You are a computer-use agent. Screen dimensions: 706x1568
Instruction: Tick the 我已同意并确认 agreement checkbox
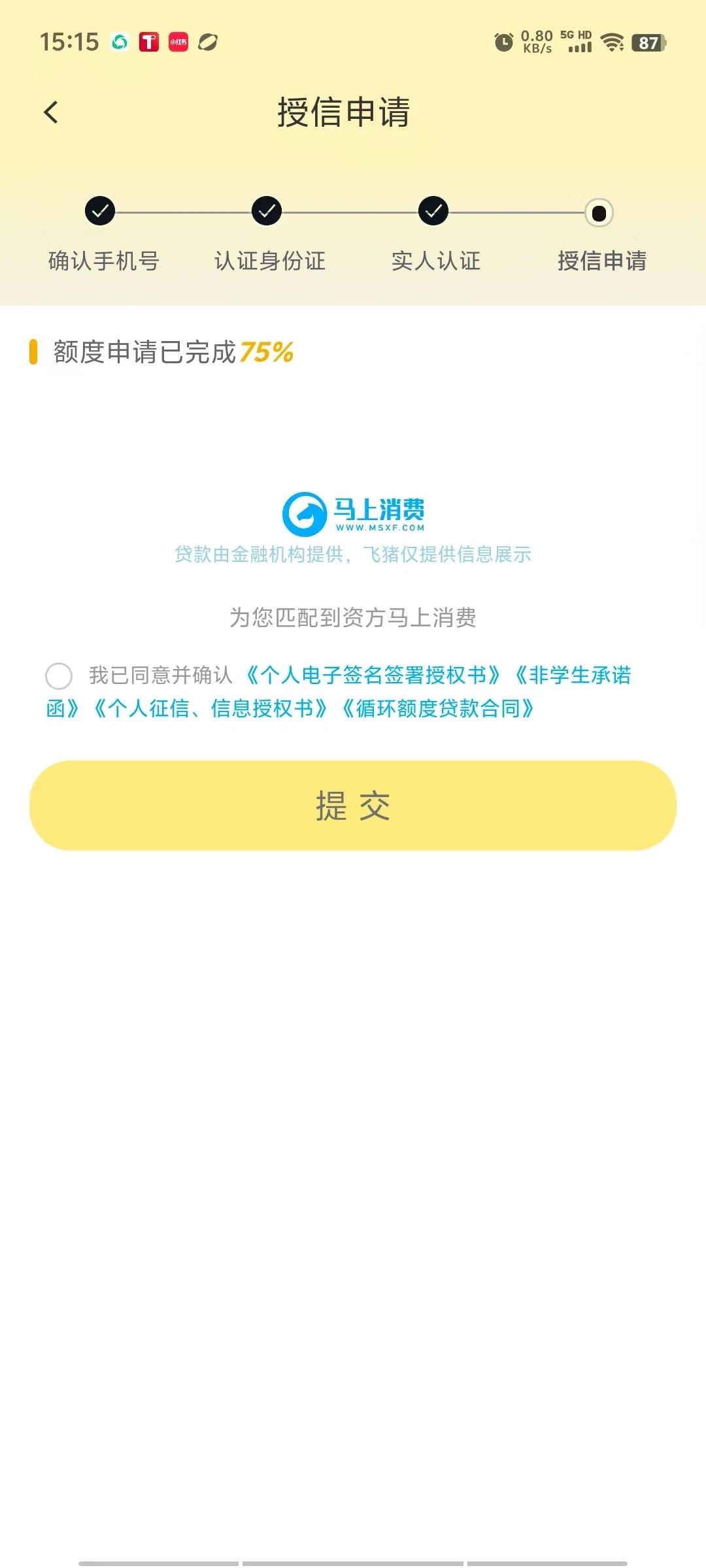click(x=59, y=676)
